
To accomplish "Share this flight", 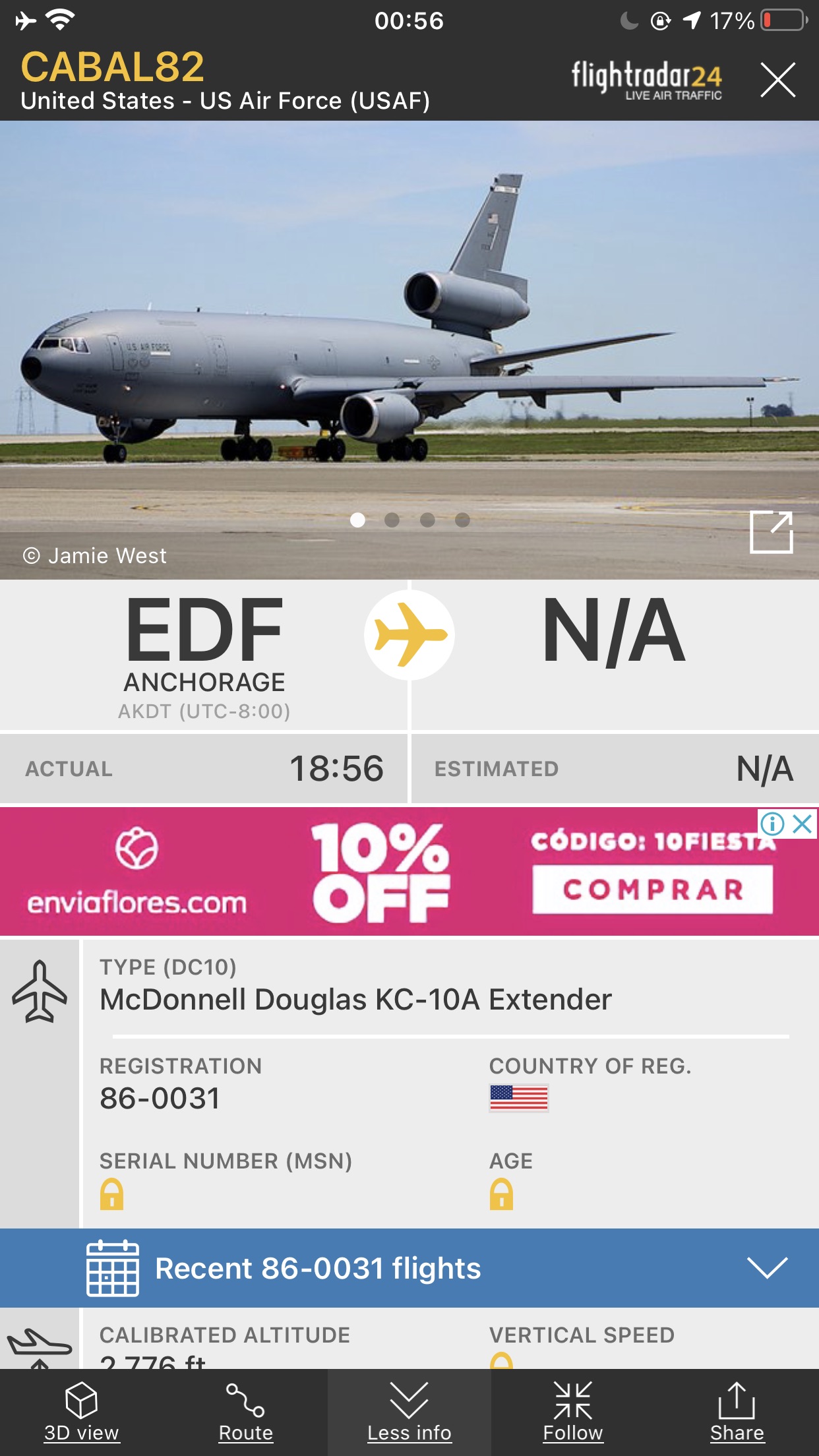I will (737, 1412).
